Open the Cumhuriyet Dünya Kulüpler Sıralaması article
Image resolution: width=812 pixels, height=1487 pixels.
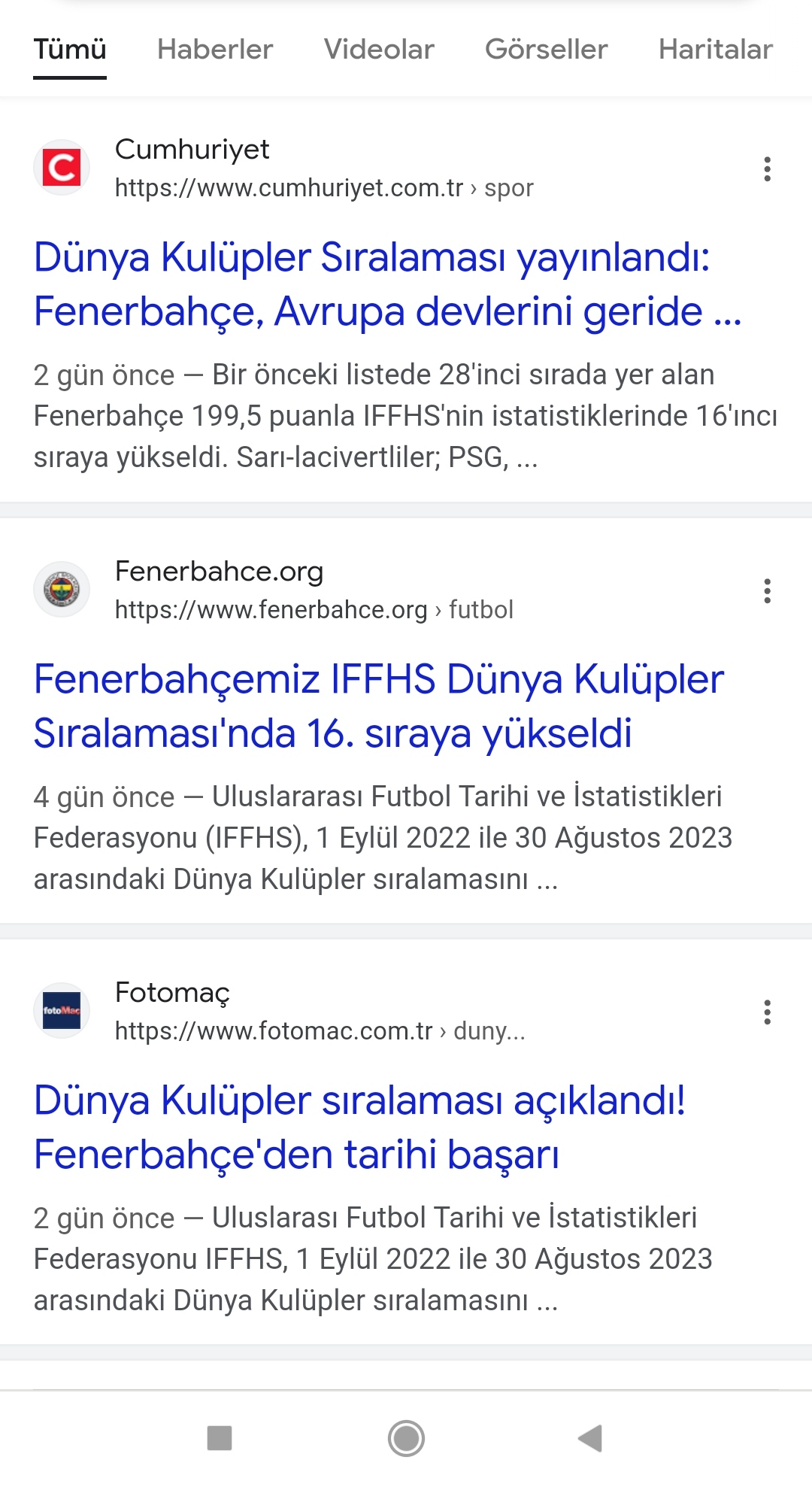click(388, 284)
